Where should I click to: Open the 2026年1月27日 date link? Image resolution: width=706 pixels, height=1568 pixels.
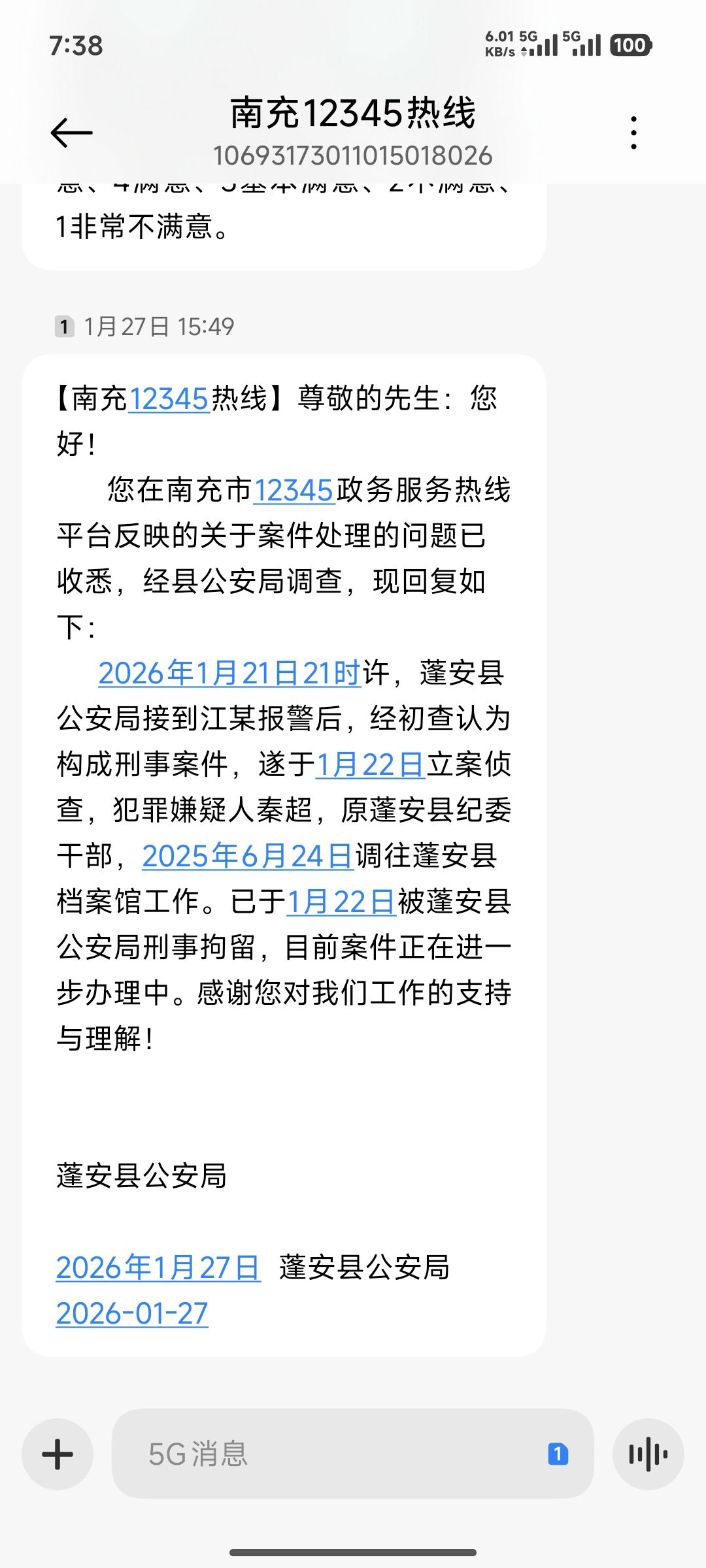158,1267
